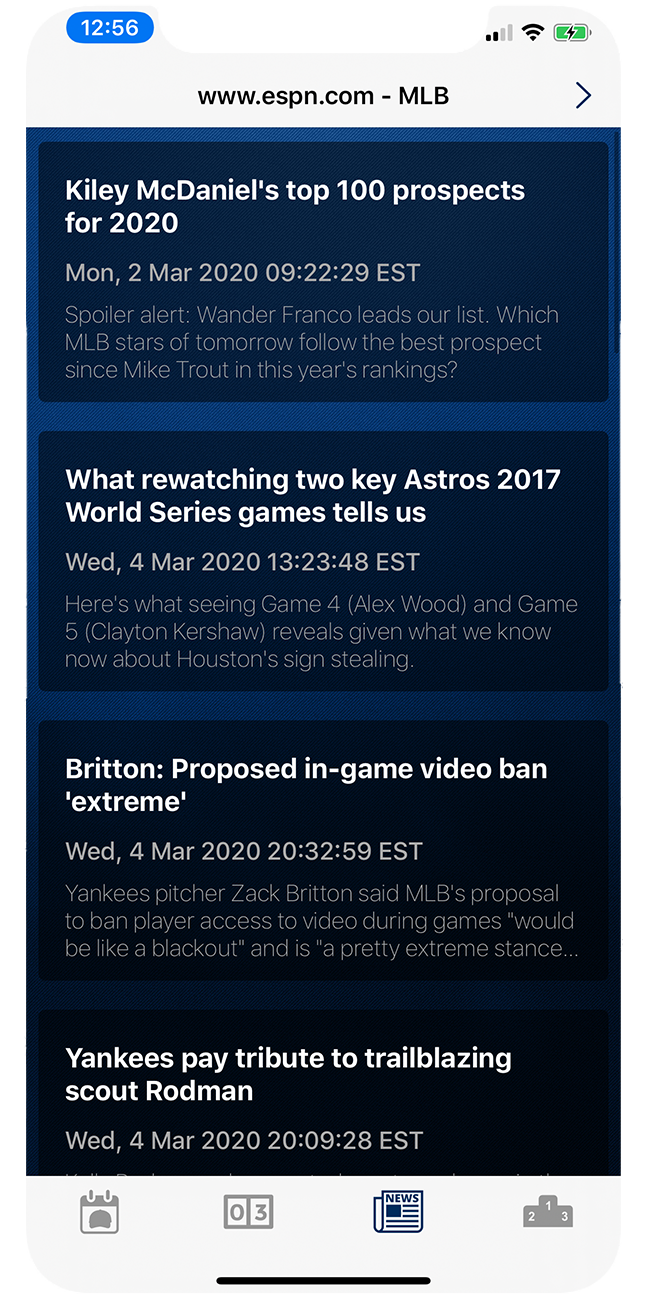Open Britton's in-game video ban article
Image resolution: width=648 pixels, height=1296 pixels.
pyautogui.click(x=323, y=850)
